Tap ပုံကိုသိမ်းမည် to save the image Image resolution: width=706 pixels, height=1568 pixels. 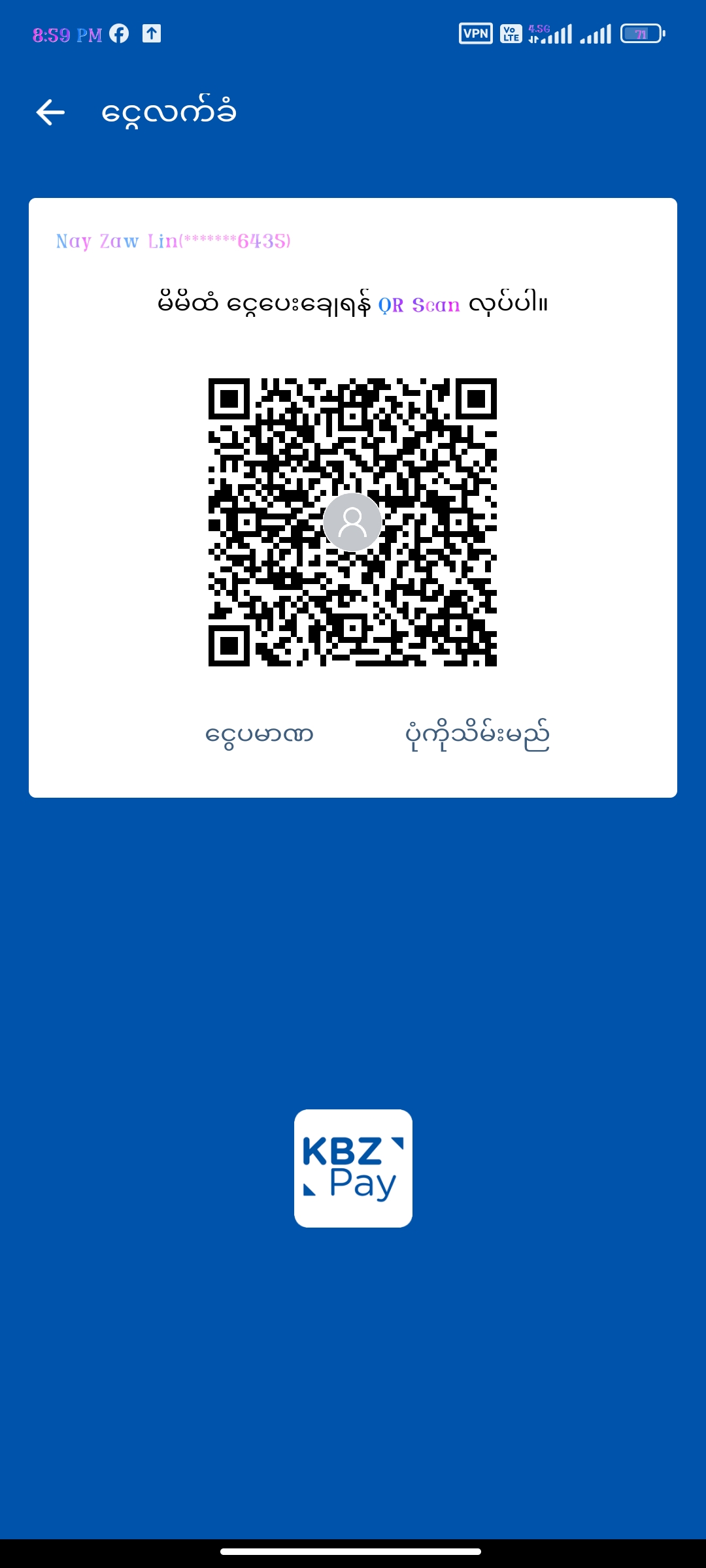click(477, 736)
